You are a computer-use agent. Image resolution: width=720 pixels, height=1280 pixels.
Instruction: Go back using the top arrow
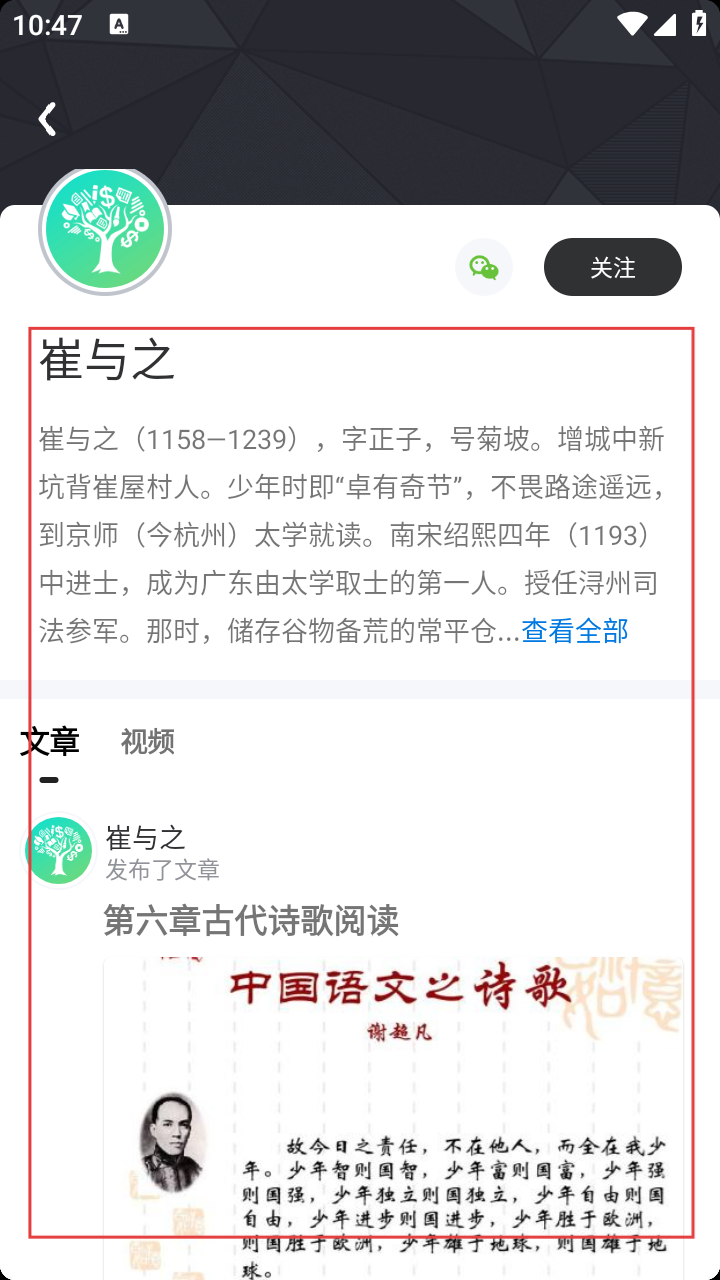[x=47, y=119]
